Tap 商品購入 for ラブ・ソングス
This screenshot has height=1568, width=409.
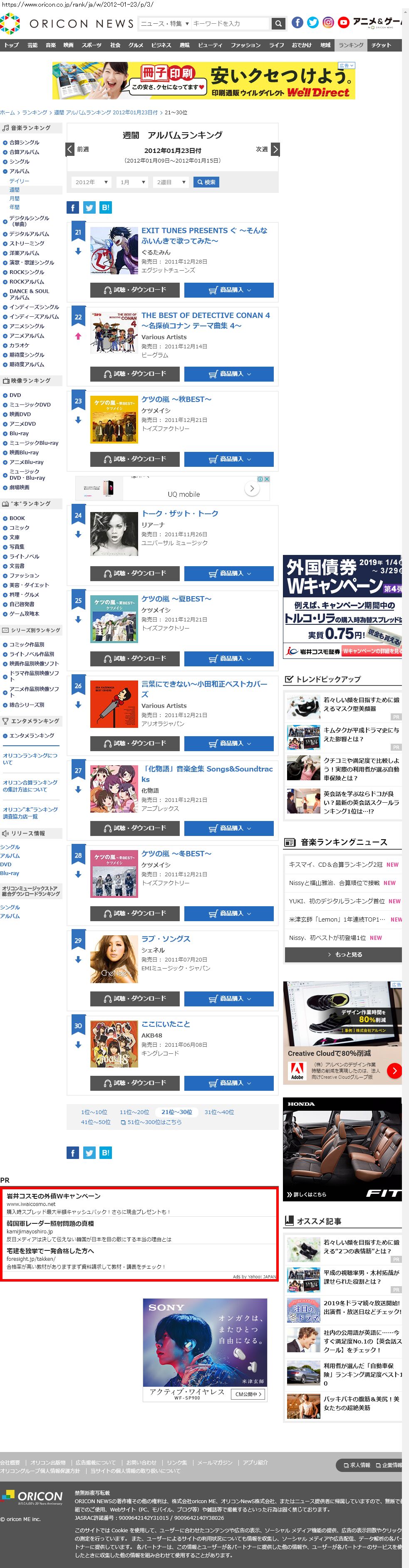(x=228, y=998)
